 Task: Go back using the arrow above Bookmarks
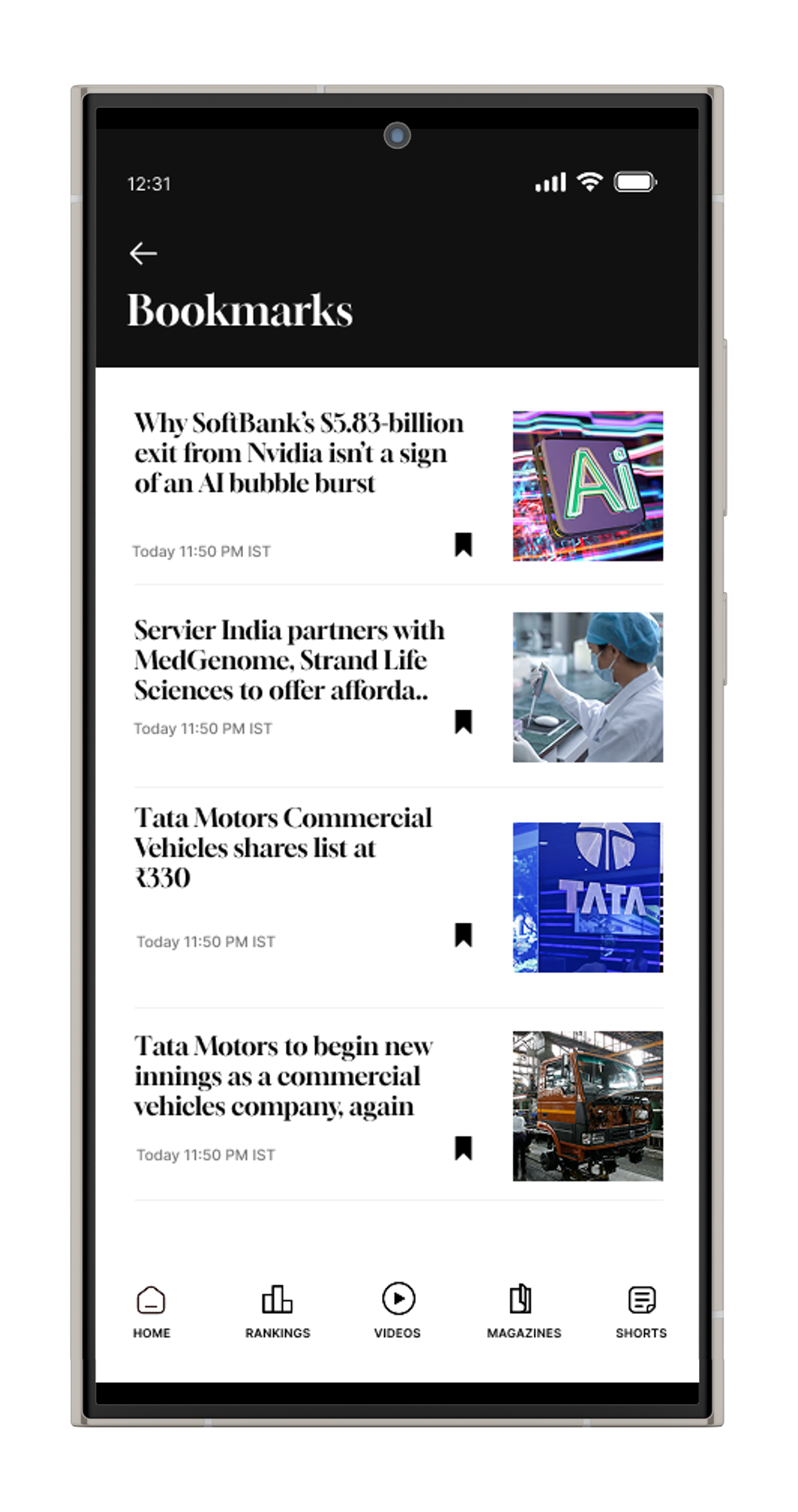[x=143, y=253]
